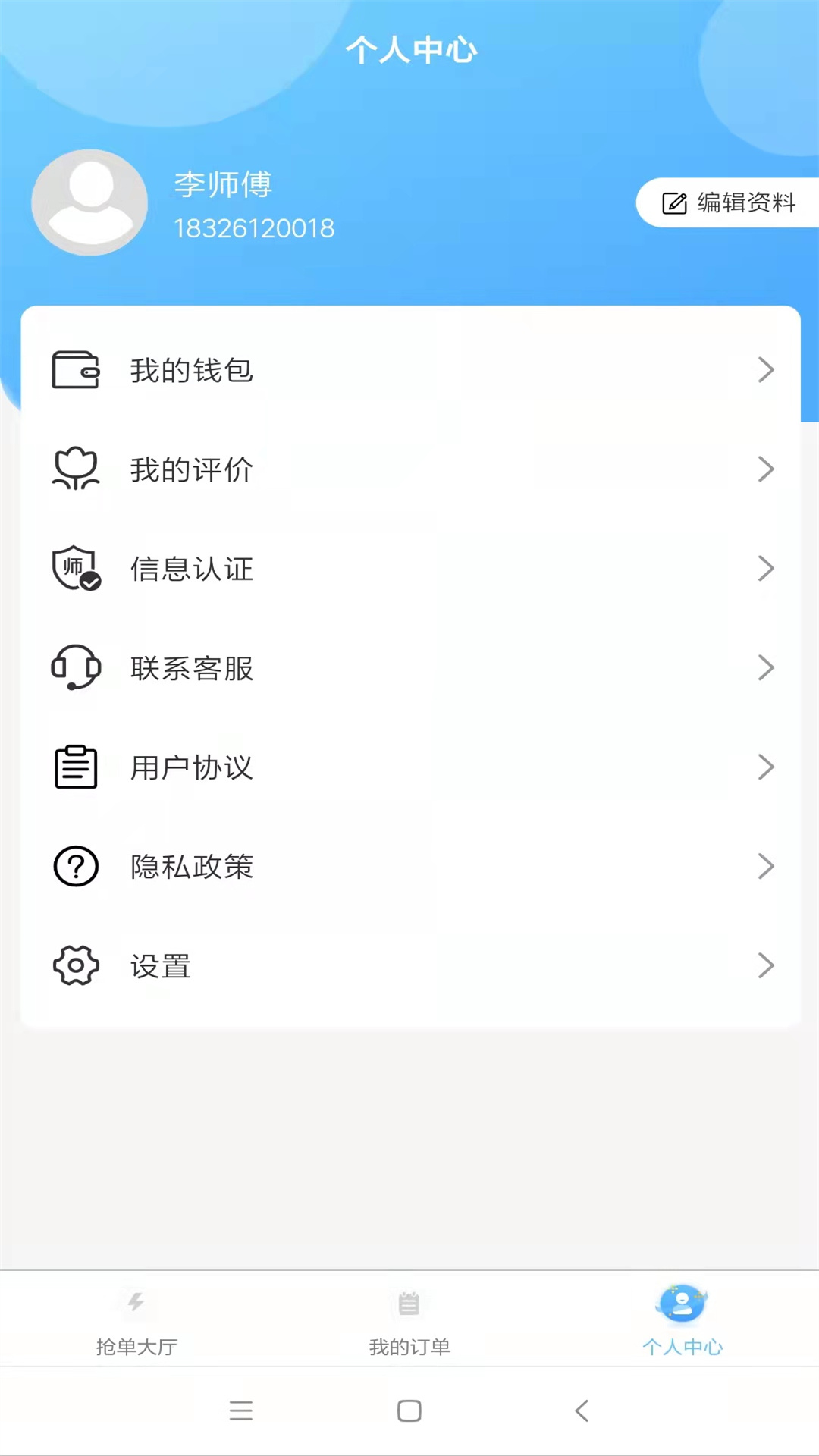Click the 我的评价 flower icon
Image resolution: width=819 pixels, height=1456 pixels.
pyautogui.click(x=75, y=469)
